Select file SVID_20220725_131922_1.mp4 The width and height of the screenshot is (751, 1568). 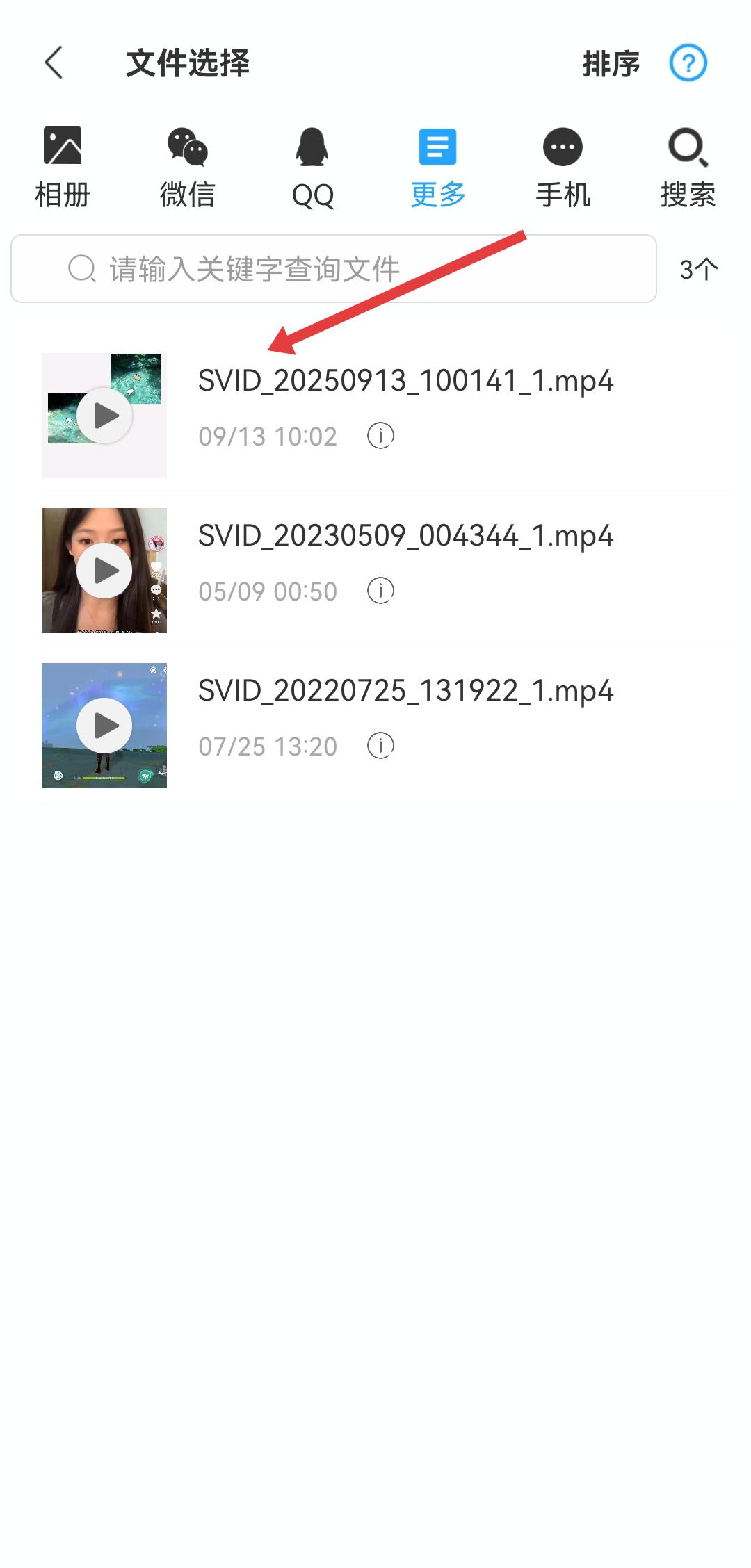[405, 691]
